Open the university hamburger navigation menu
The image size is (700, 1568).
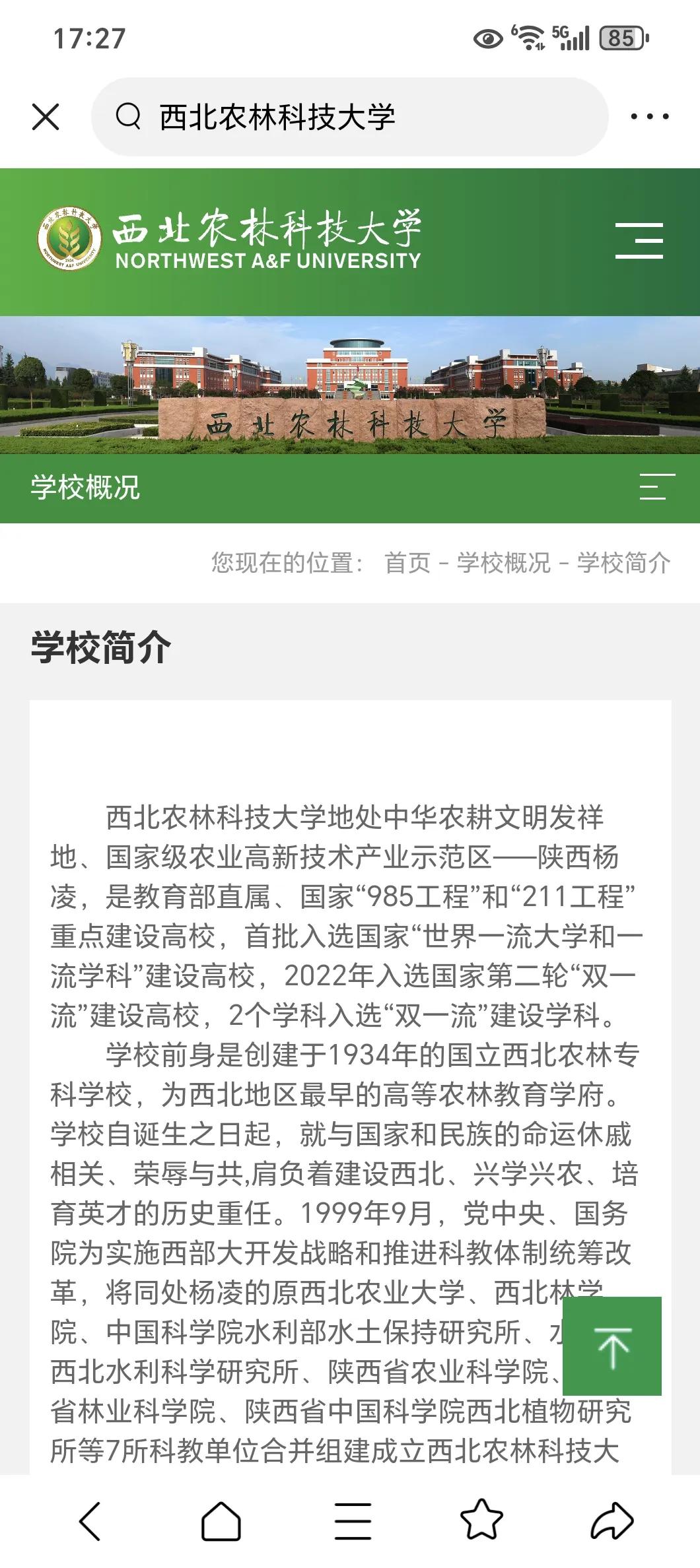click(x=640, y=240)
